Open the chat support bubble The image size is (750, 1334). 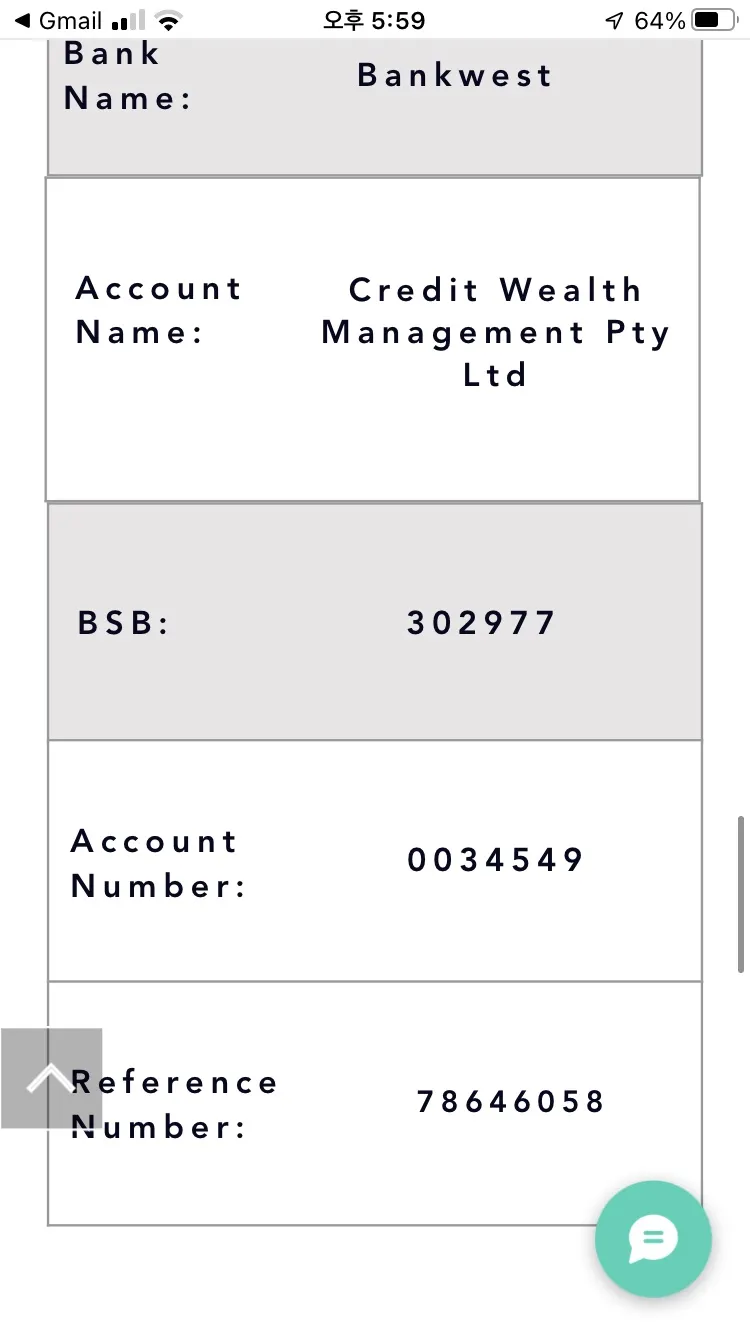[x=653, y=1239]
